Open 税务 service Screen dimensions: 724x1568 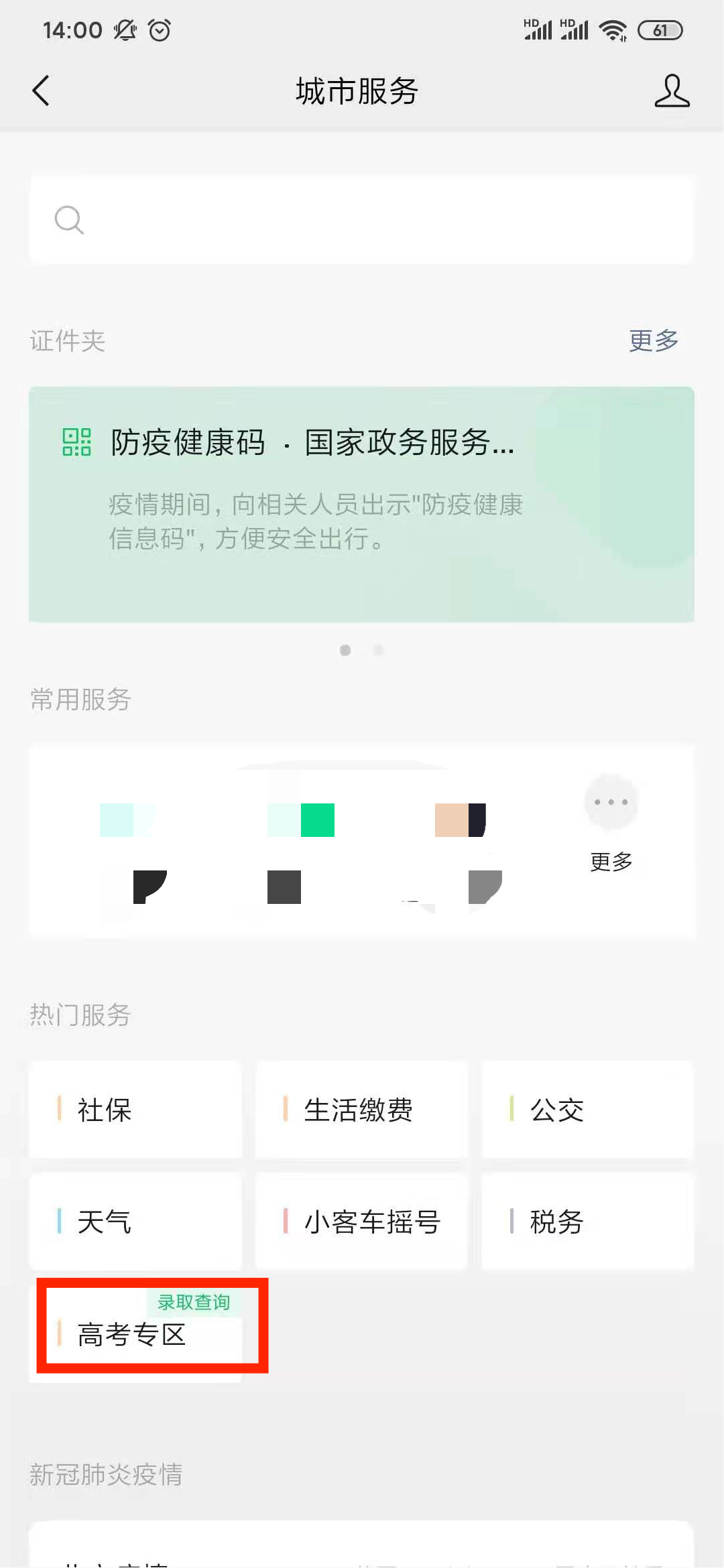click(x=587, y=1222)
